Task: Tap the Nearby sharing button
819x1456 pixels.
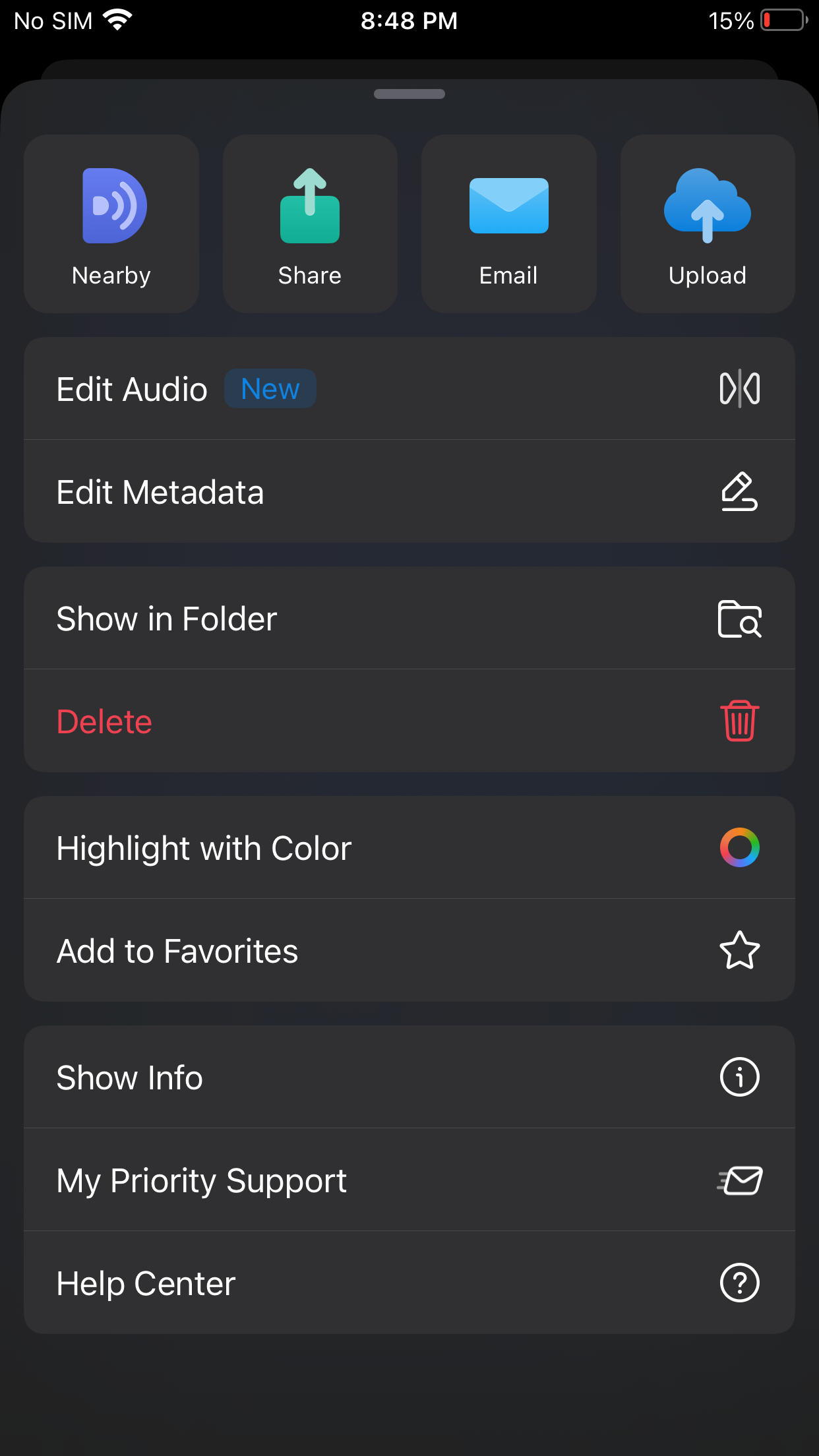Action: 111,224
